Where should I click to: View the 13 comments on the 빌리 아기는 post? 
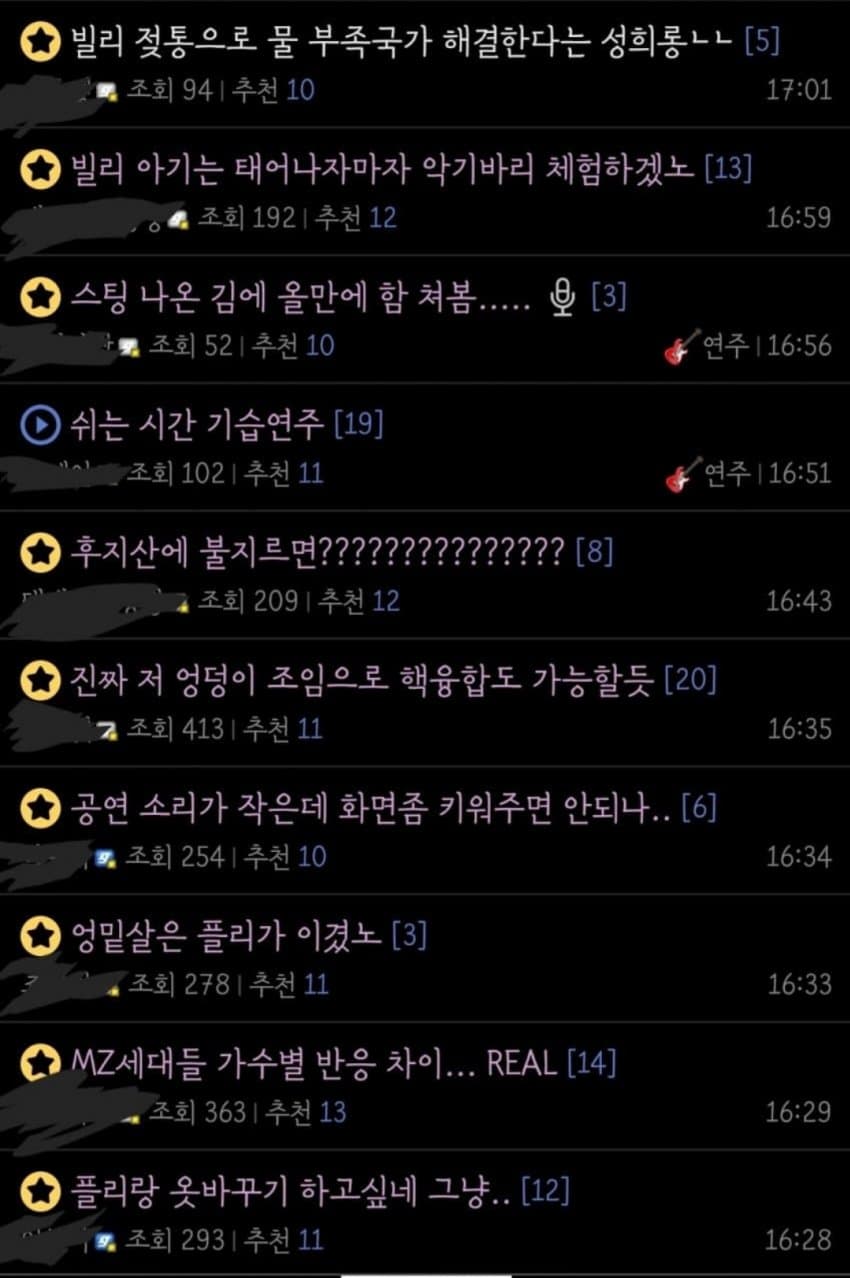click(727, 168)
